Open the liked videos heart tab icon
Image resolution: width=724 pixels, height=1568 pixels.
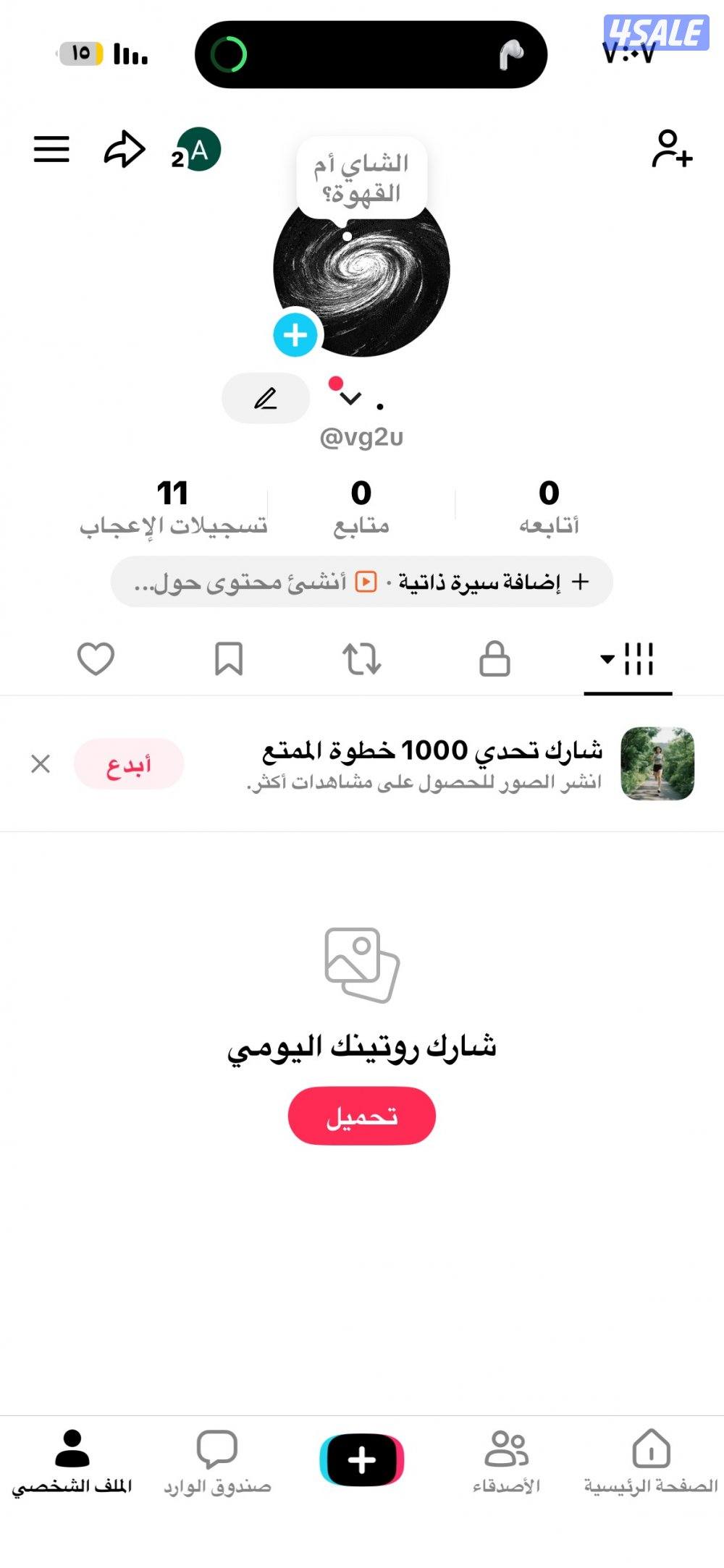tap(96, 658)
